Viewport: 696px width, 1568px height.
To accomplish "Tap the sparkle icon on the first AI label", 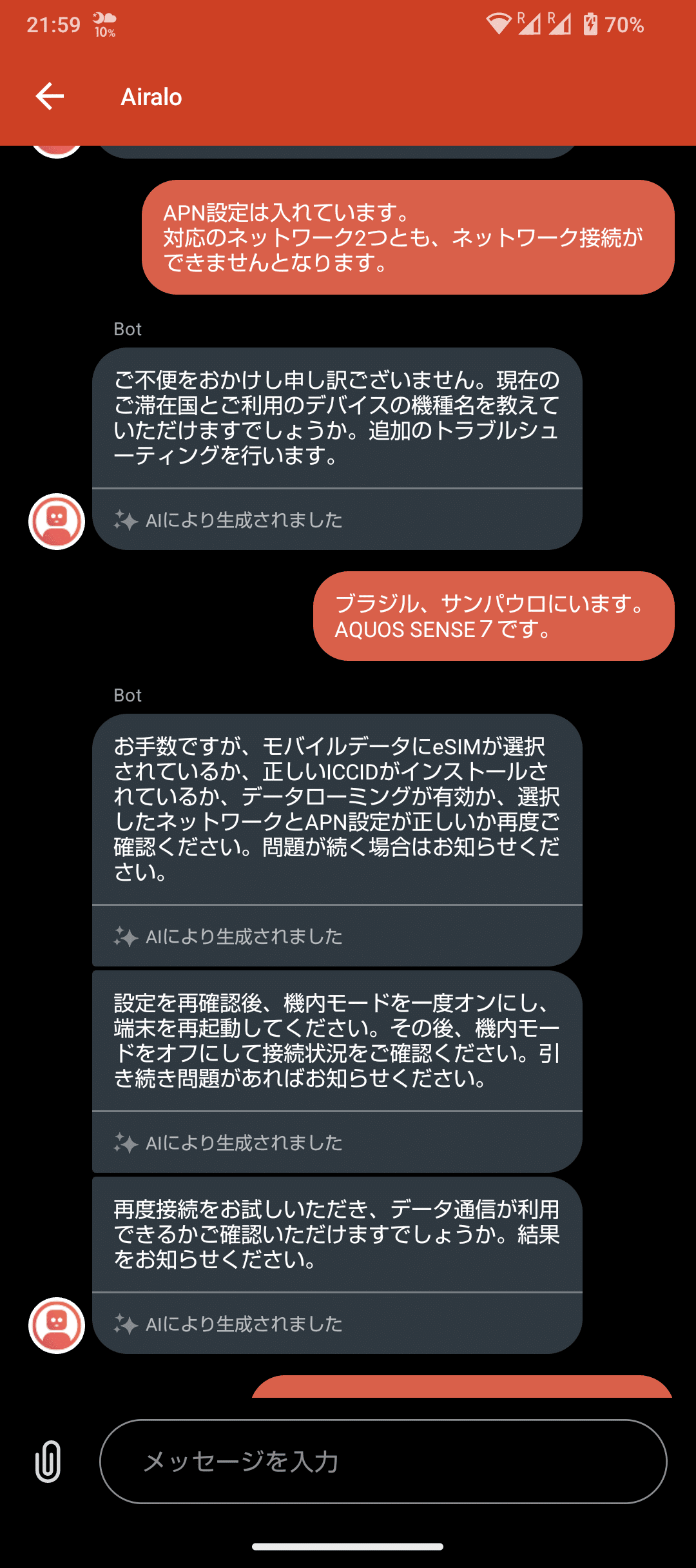I will (126, 520).
